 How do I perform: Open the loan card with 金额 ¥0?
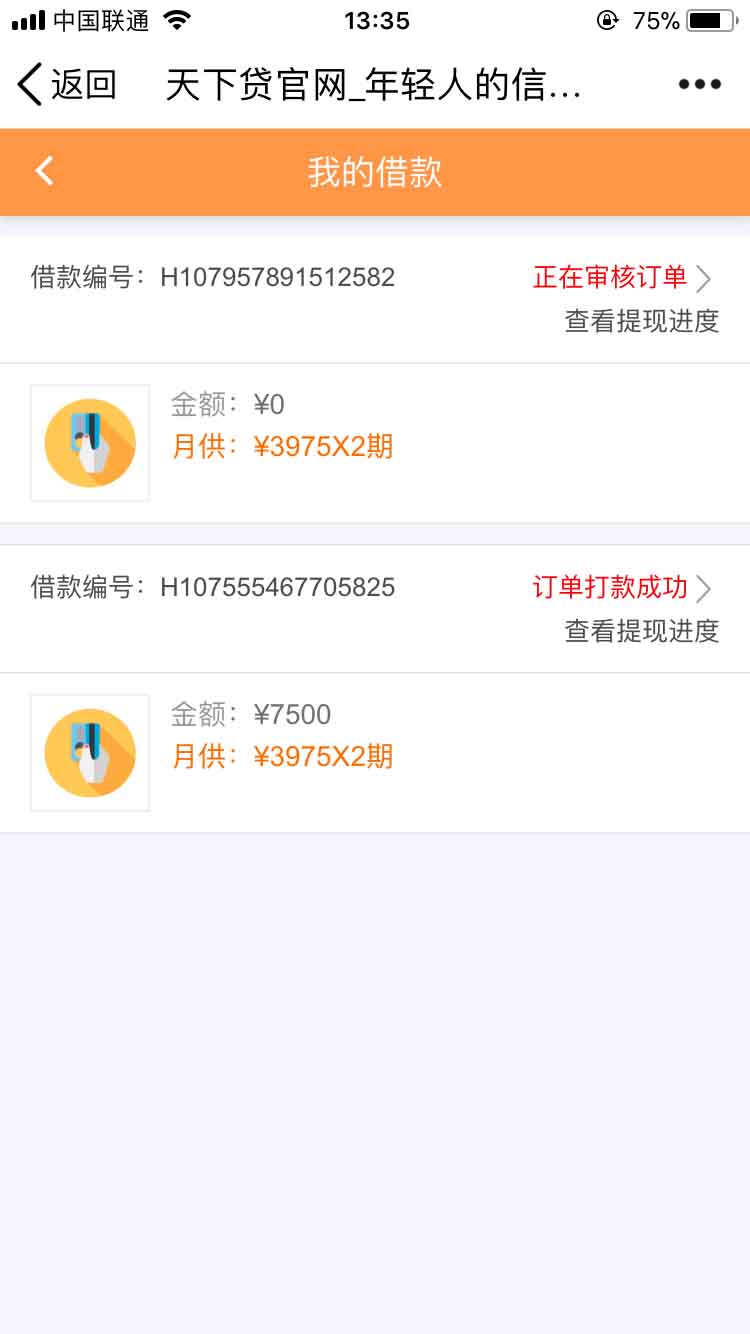(x=374, y=442)
